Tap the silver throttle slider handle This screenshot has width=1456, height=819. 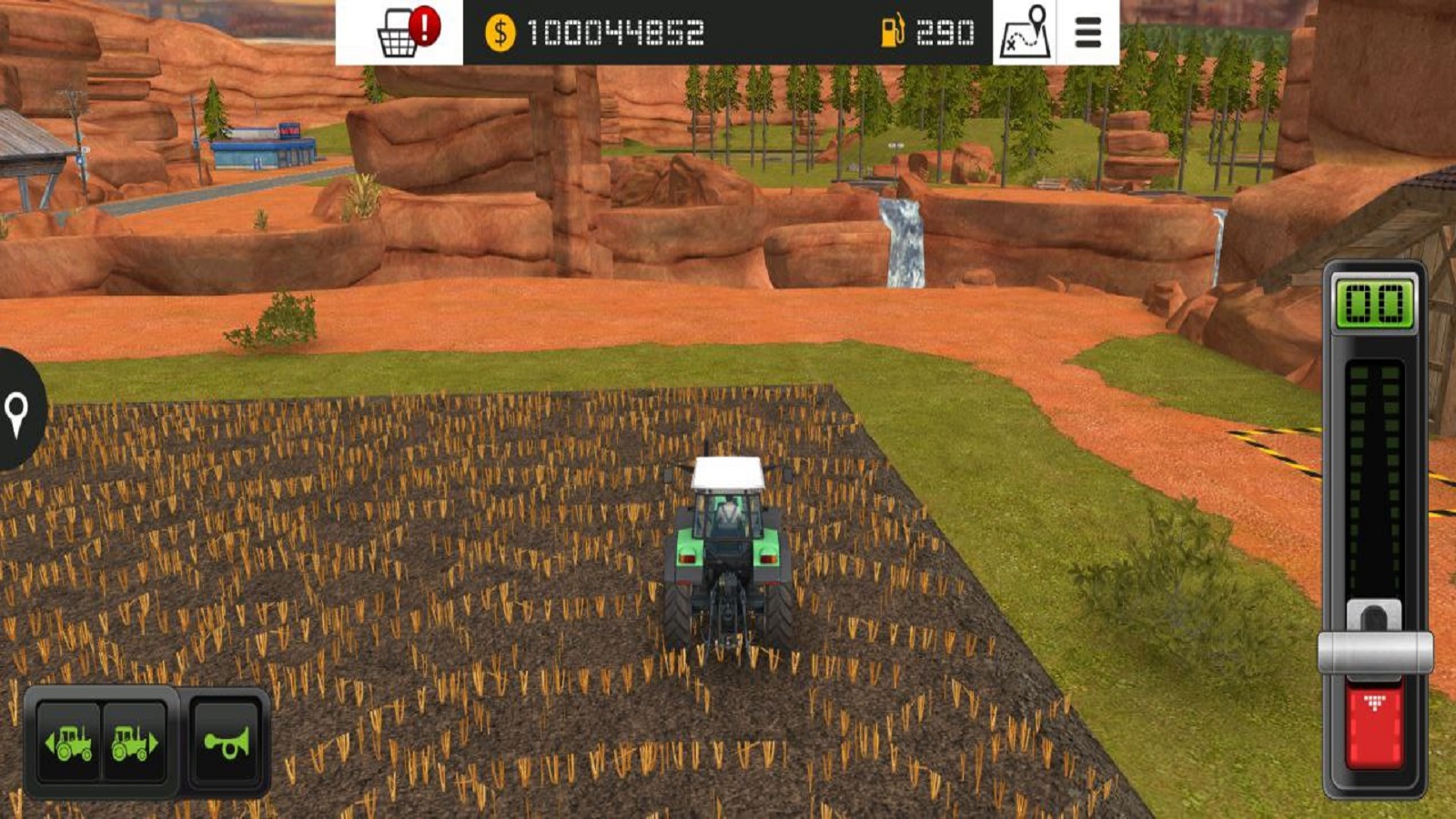[1375, 650]
